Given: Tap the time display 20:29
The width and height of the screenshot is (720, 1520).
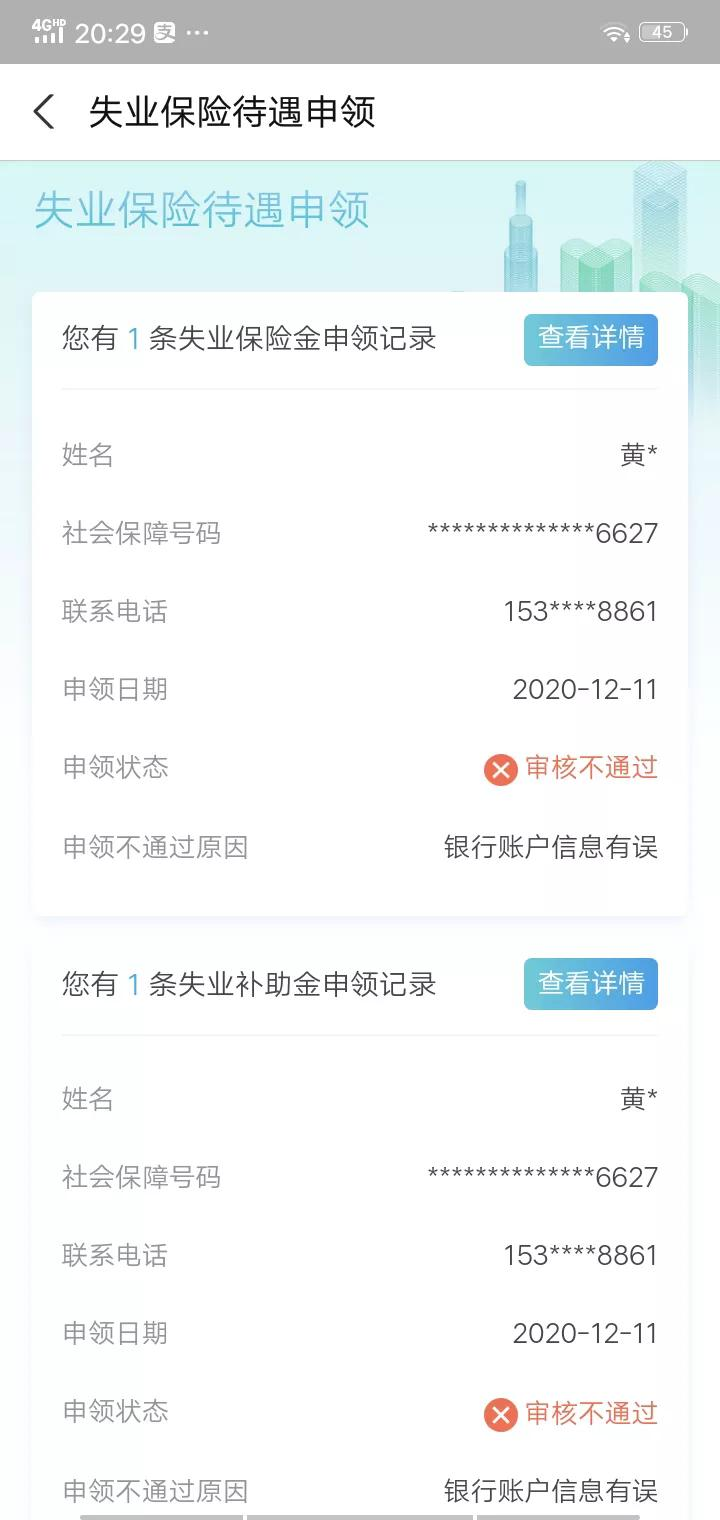Looking at the screenshot, I should click(x=104, y=30).
